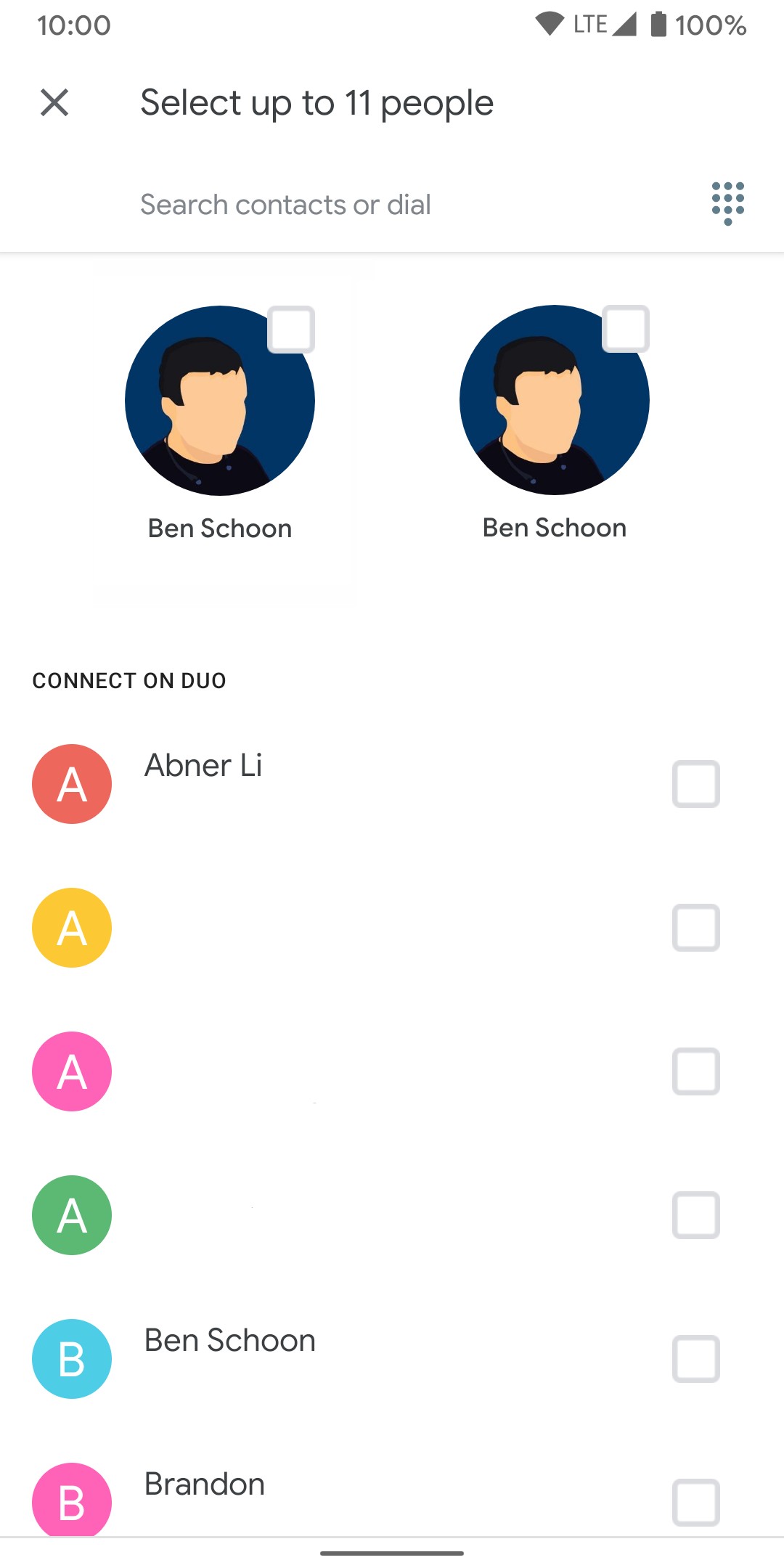Image resolution: width=784 pixels, height=1568 pixels.
Task: Click the pink A contact avatar
Action: [x=70, y=1071]
